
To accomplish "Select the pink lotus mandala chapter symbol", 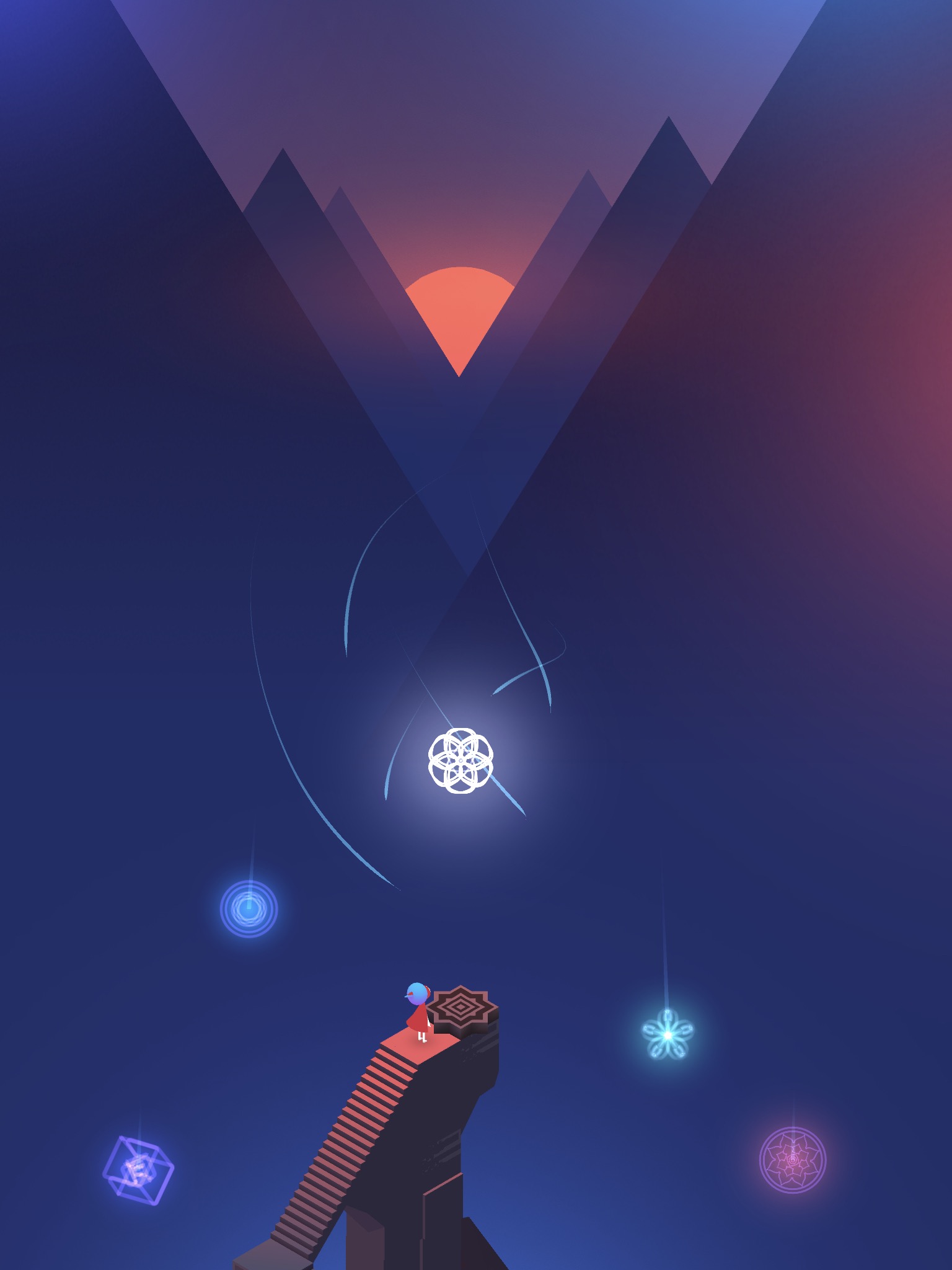I will click(793, 1160).
